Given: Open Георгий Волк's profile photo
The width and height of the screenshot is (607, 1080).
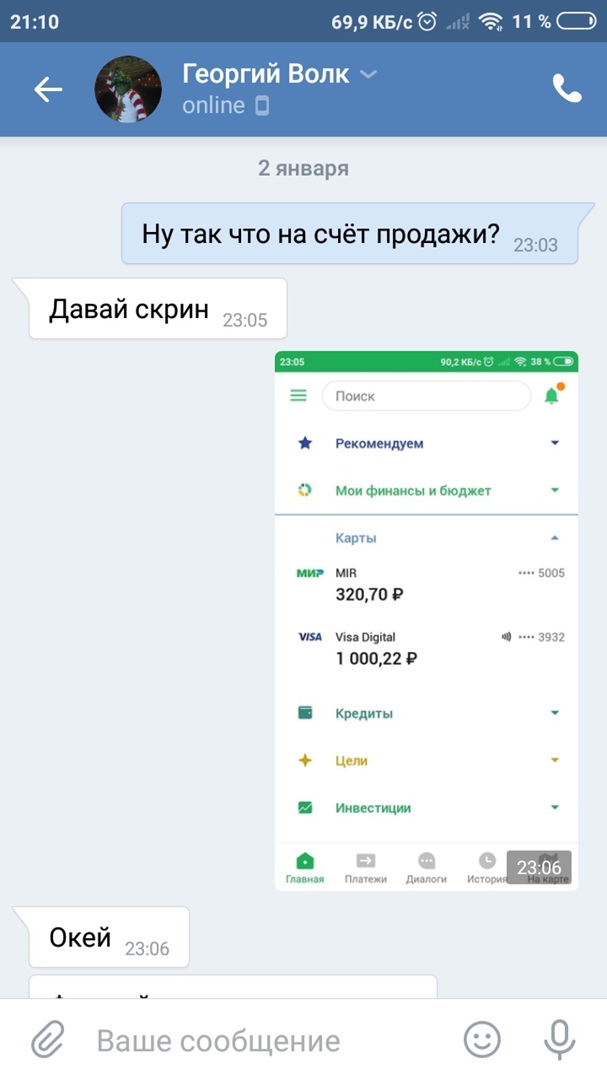Looking at the screenshot, I should [x=128, y=90].
